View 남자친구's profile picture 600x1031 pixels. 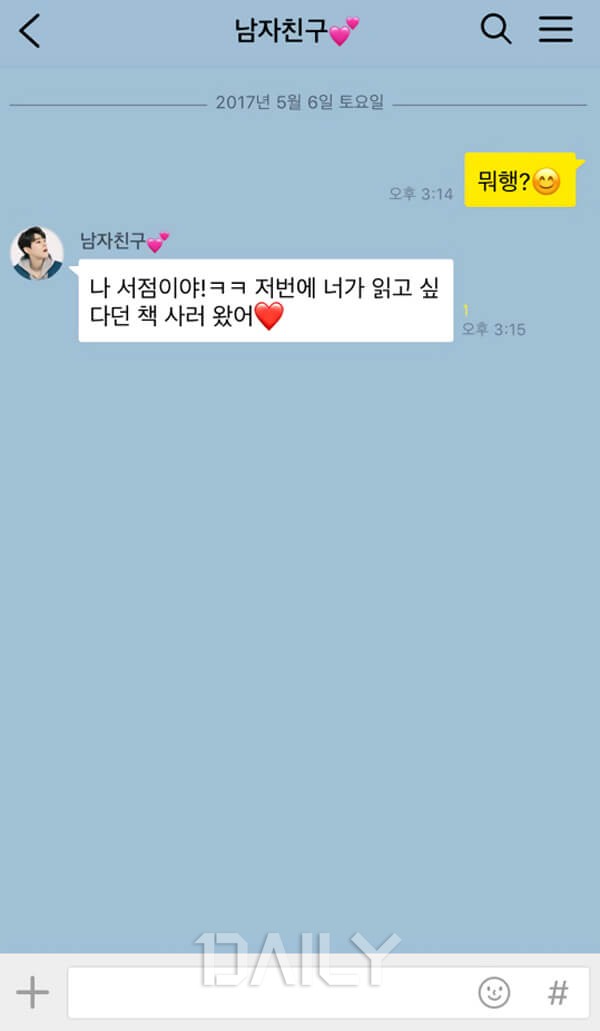(x=37, y=253)
